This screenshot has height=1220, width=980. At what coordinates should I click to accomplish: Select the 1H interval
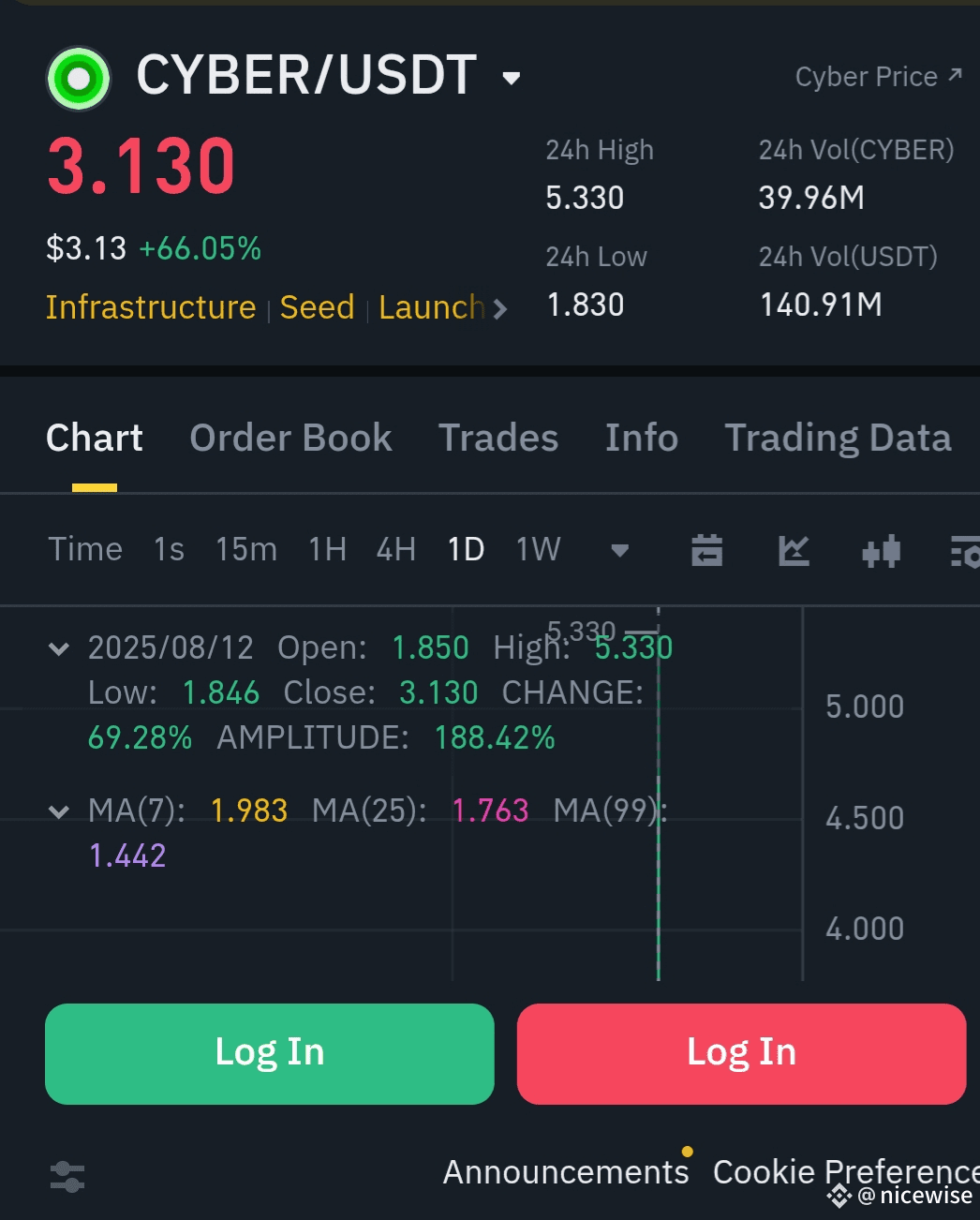point(328,549)
